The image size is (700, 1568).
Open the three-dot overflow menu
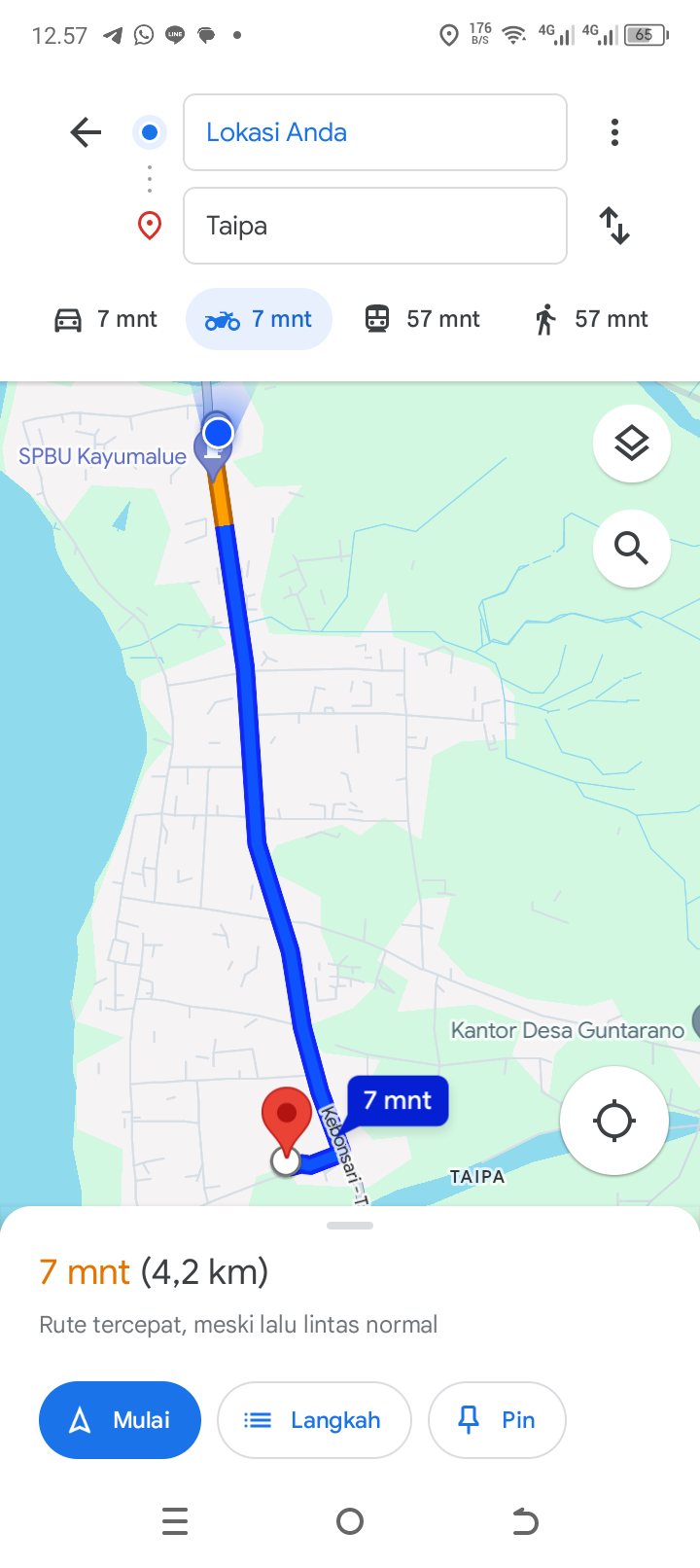point(614,132)
